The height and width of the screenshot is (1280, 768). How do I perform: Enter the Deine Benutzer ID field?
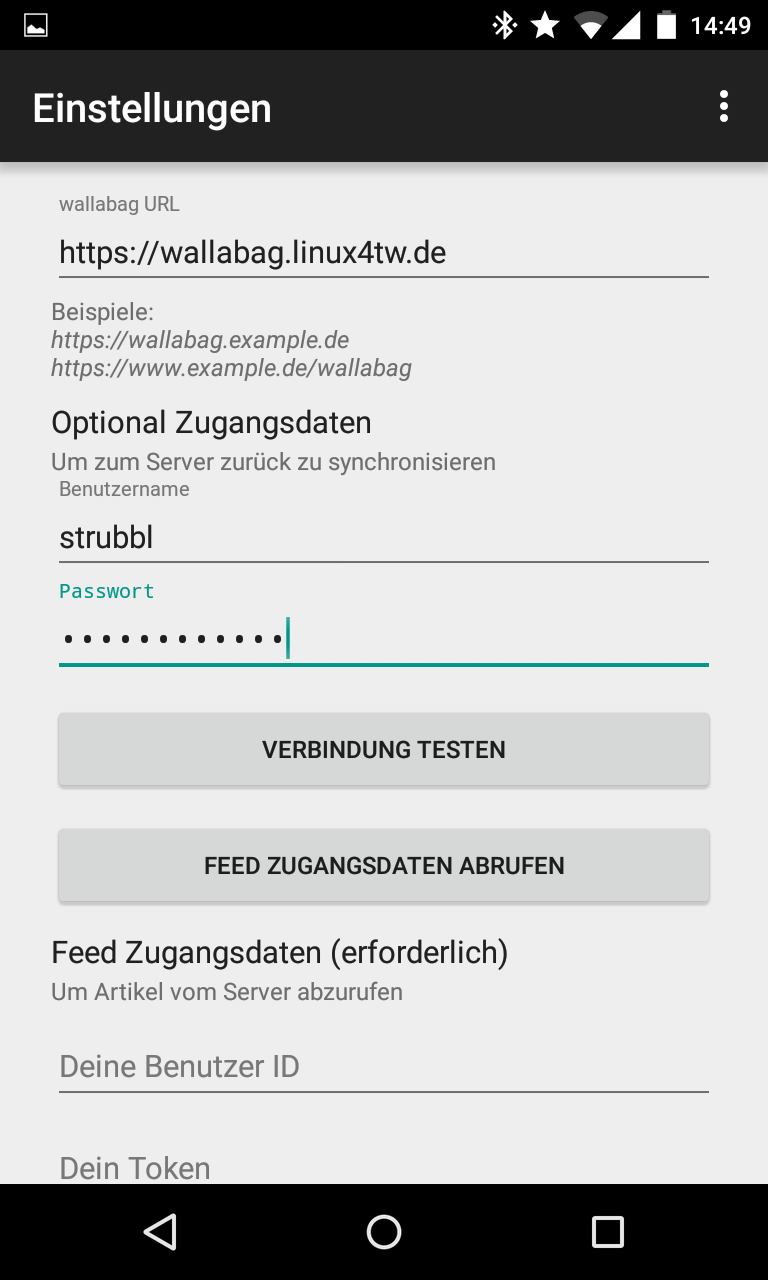pos(383,1066)
